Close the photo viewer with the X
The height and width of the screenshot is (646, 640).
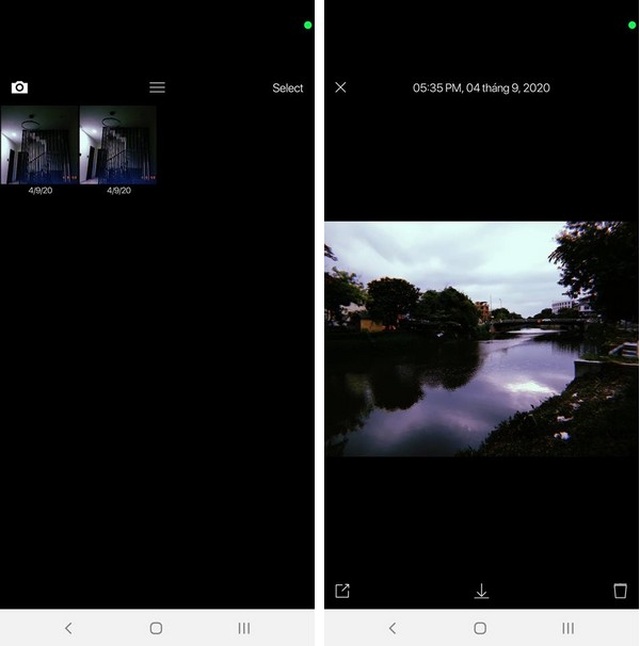click(x=340, y=88)
